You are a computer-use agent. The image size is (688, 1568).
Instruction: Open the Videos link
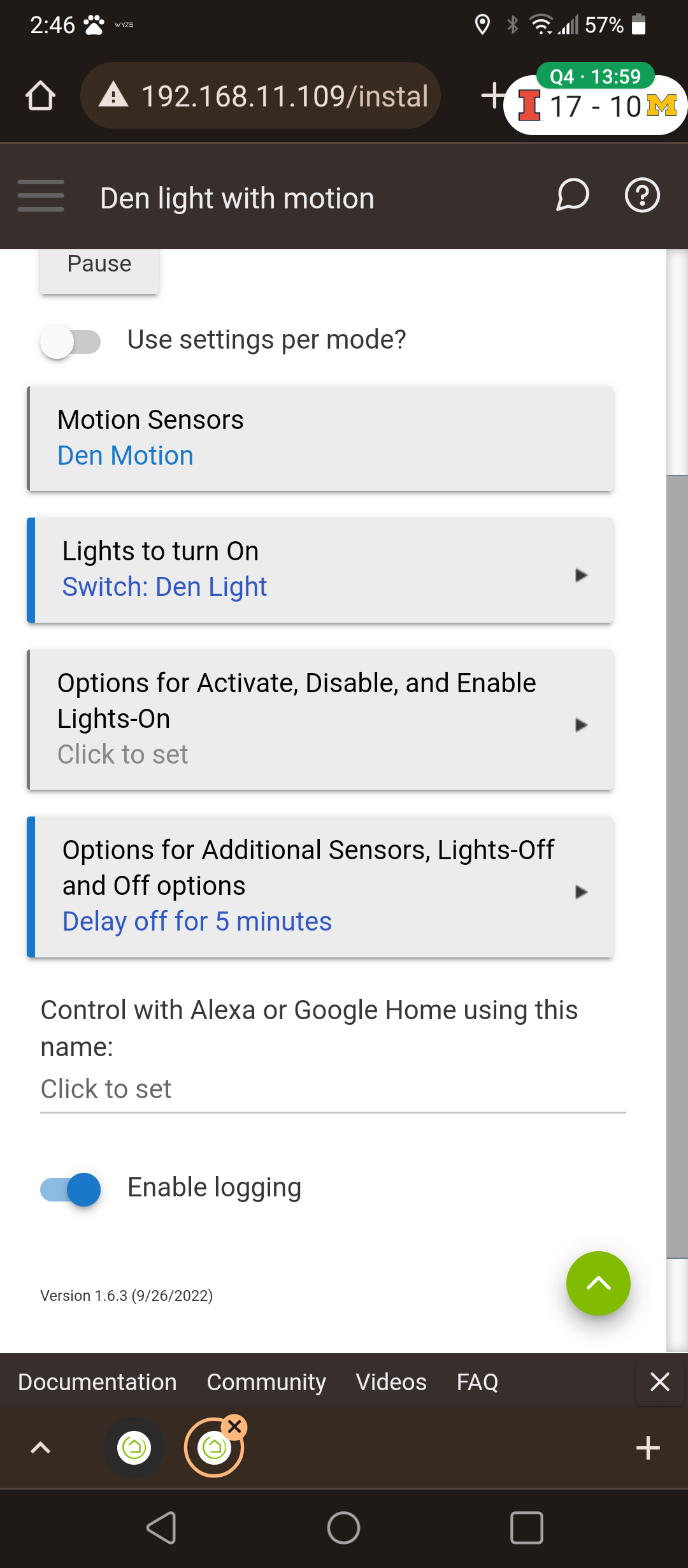(391, 1382)
